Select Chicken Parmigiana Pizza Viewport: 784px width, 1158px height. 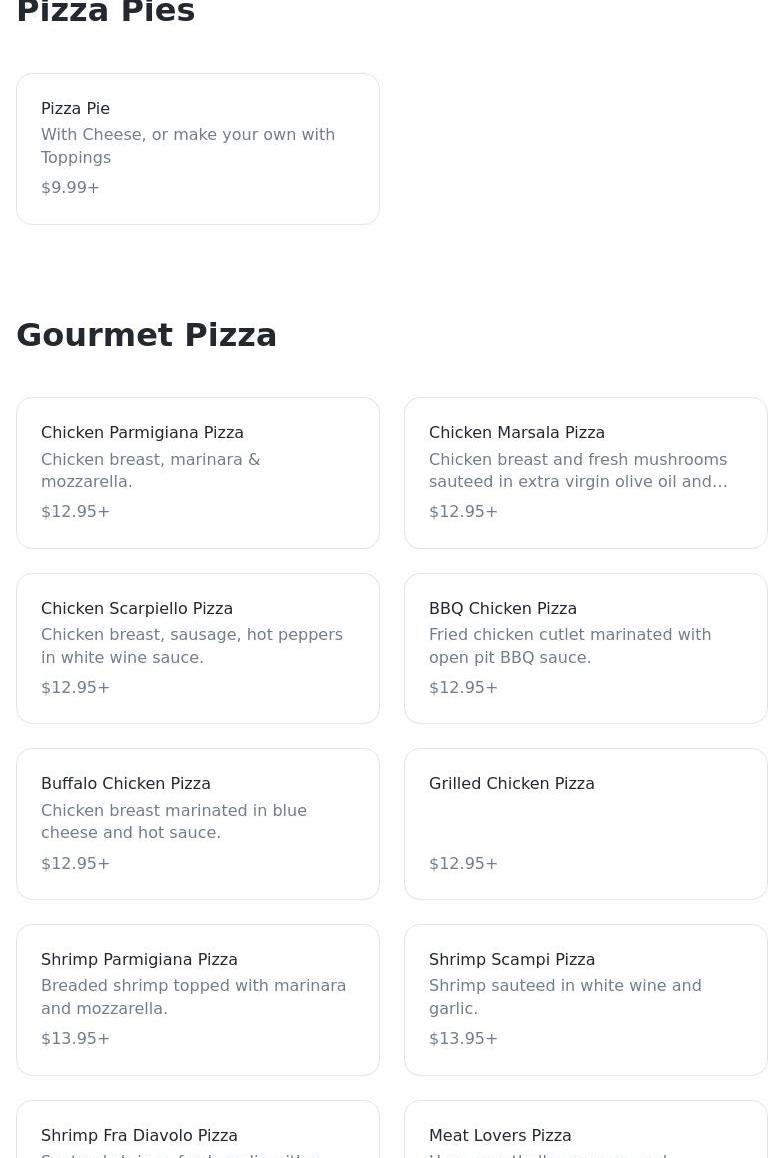coord(198,473)
